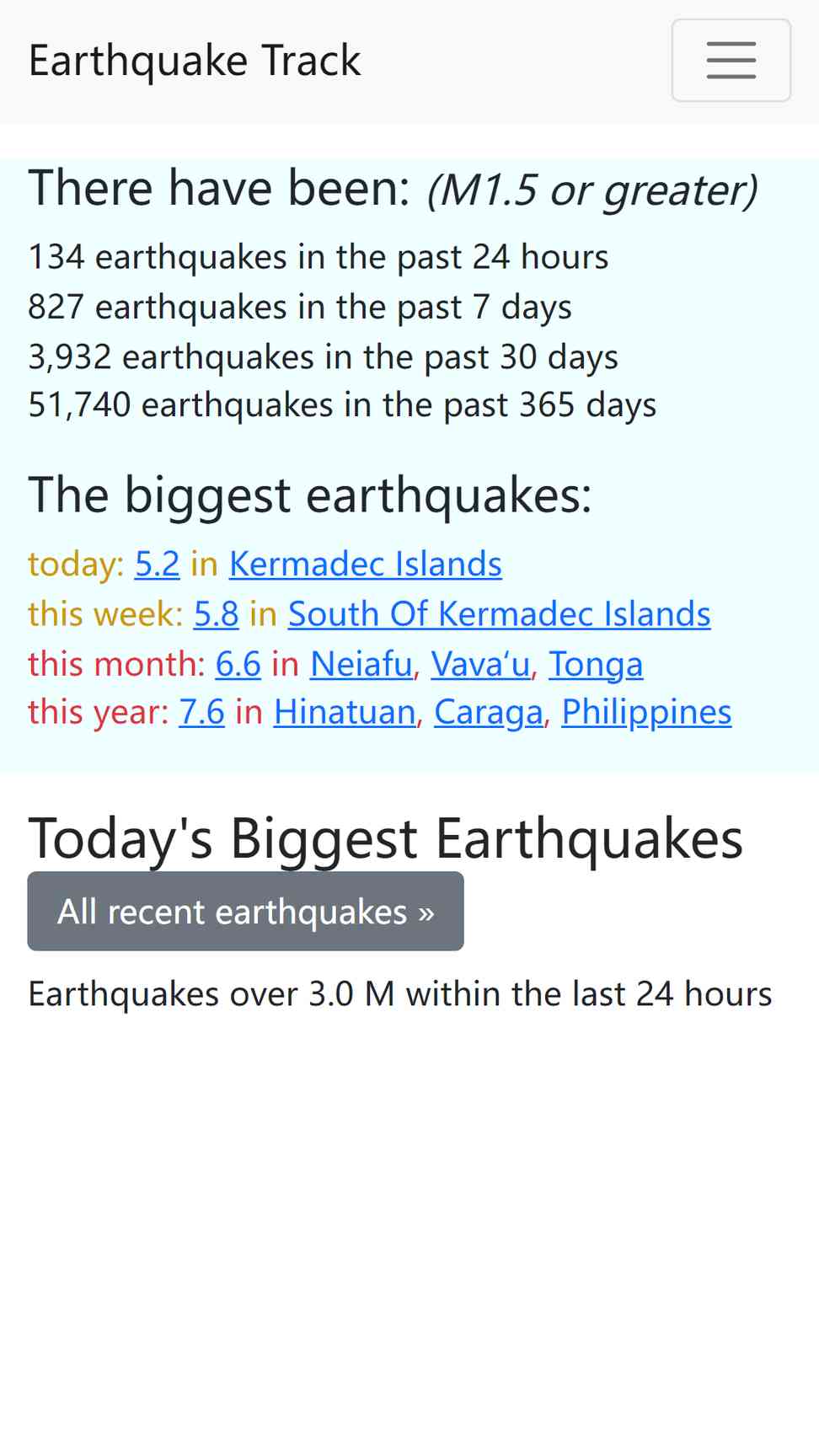Screen dimensions: 819x1456
Task: Open the Philippines location link
Action: [x=647, y=712]
